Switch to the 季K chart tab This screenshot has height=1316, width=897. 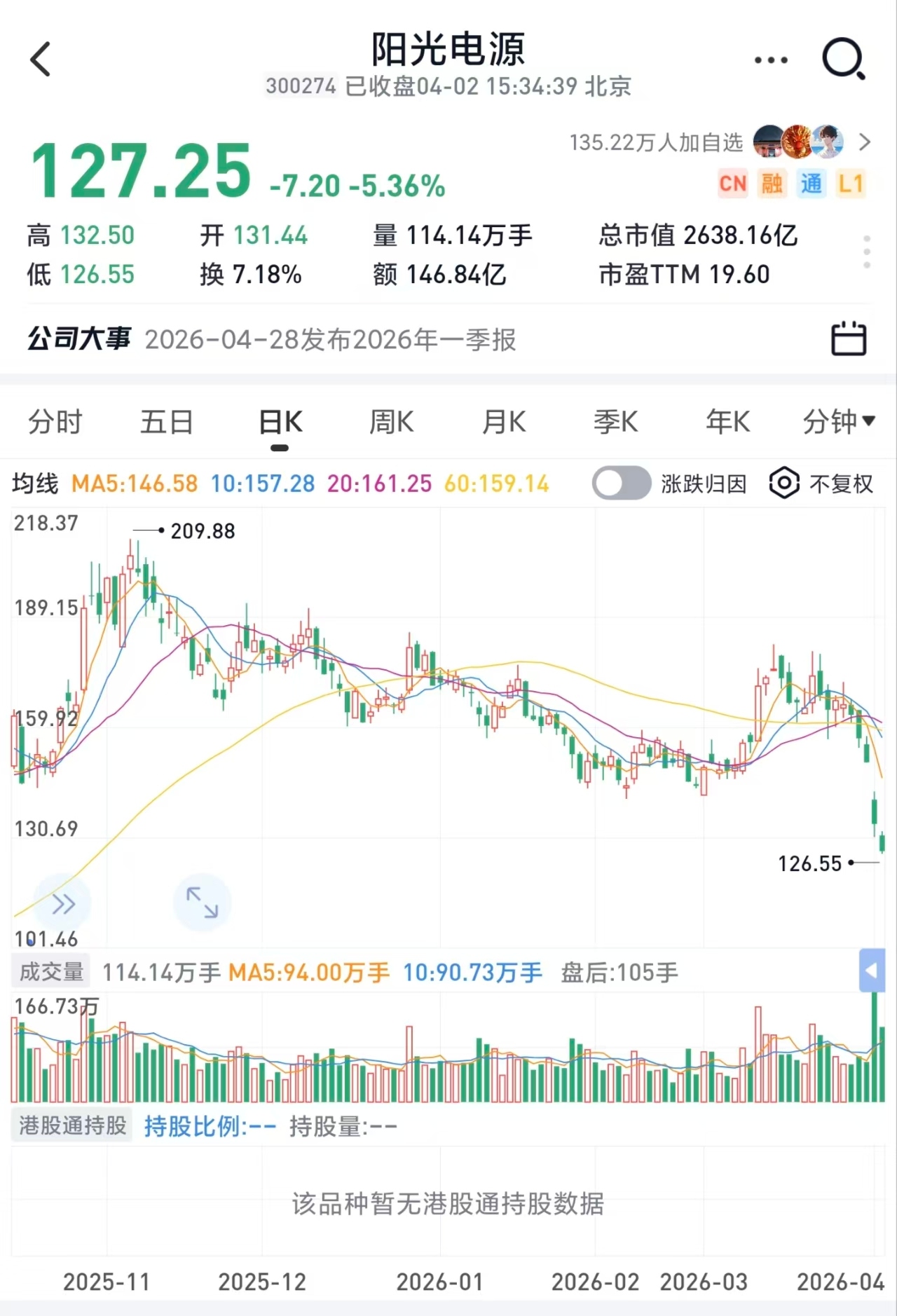coord(615,423)
